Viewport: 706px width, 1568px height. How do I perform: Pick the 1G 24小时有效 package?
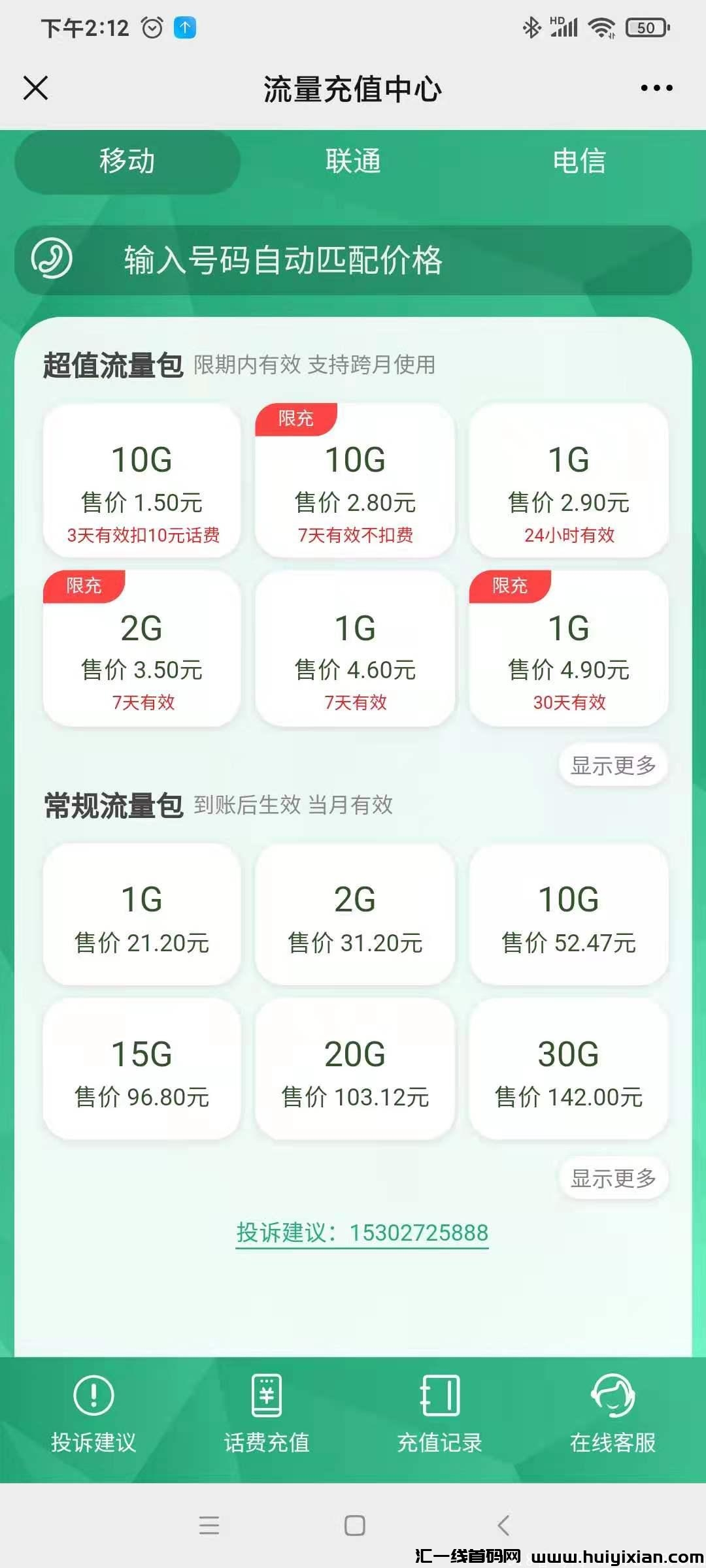tap(569, 482)
